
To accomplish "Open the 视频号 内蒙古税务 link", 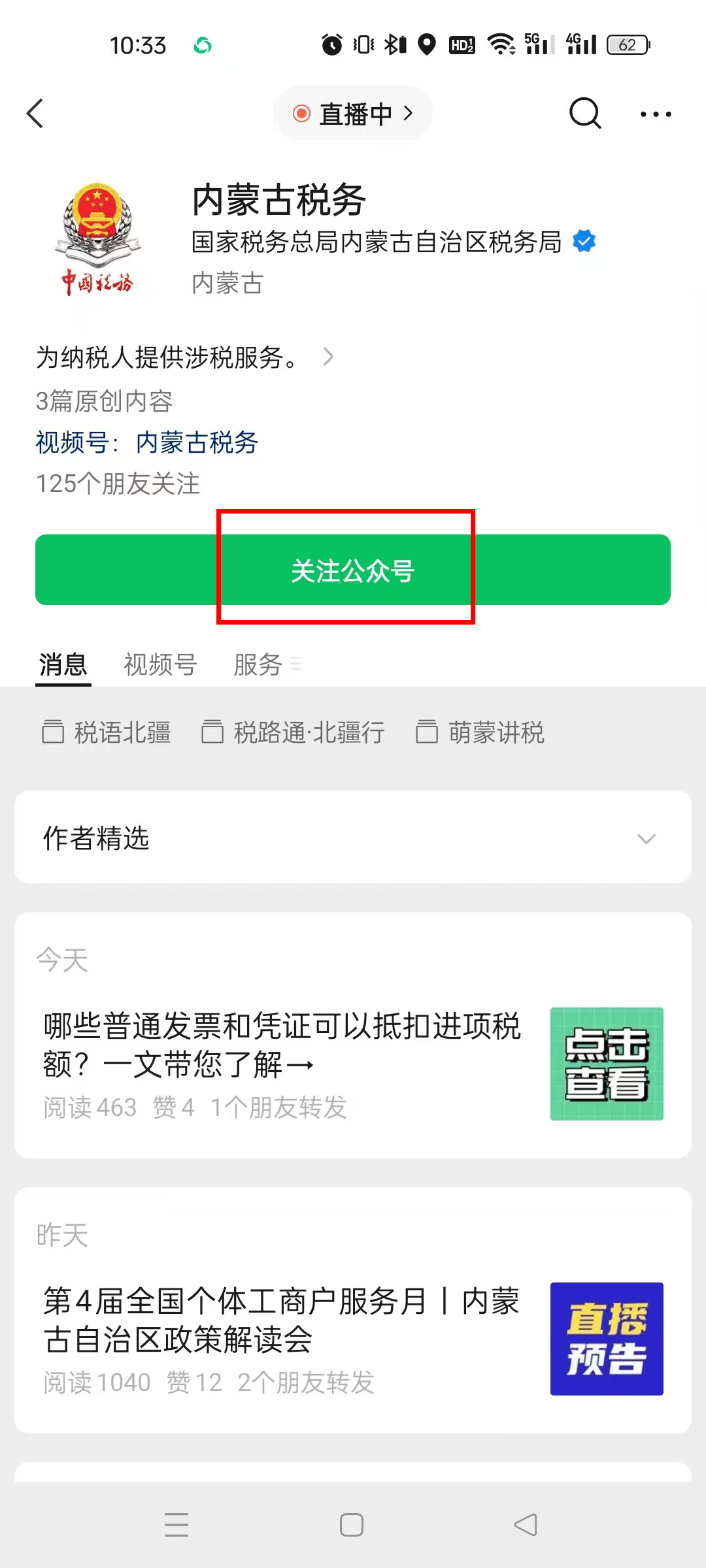I will pyautogui.click(x=196, y=443).
